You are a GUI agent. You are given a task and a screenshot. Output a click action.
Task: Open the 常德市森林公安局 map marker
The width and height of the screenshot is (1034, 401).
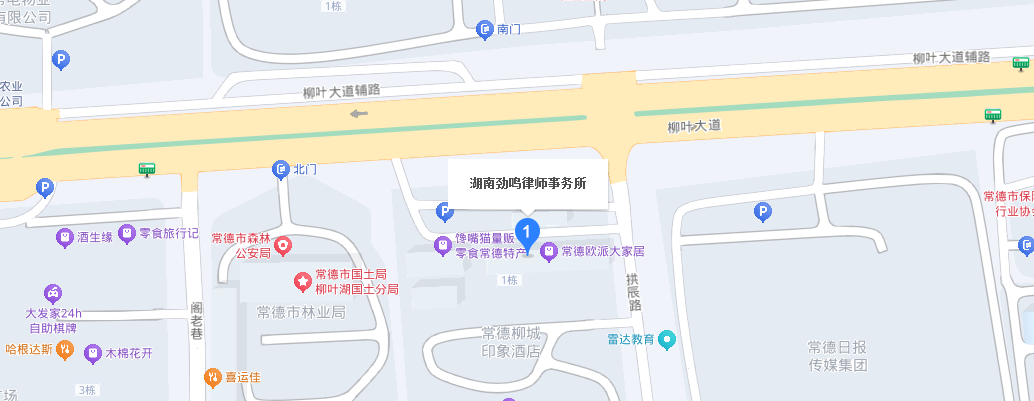283,243
